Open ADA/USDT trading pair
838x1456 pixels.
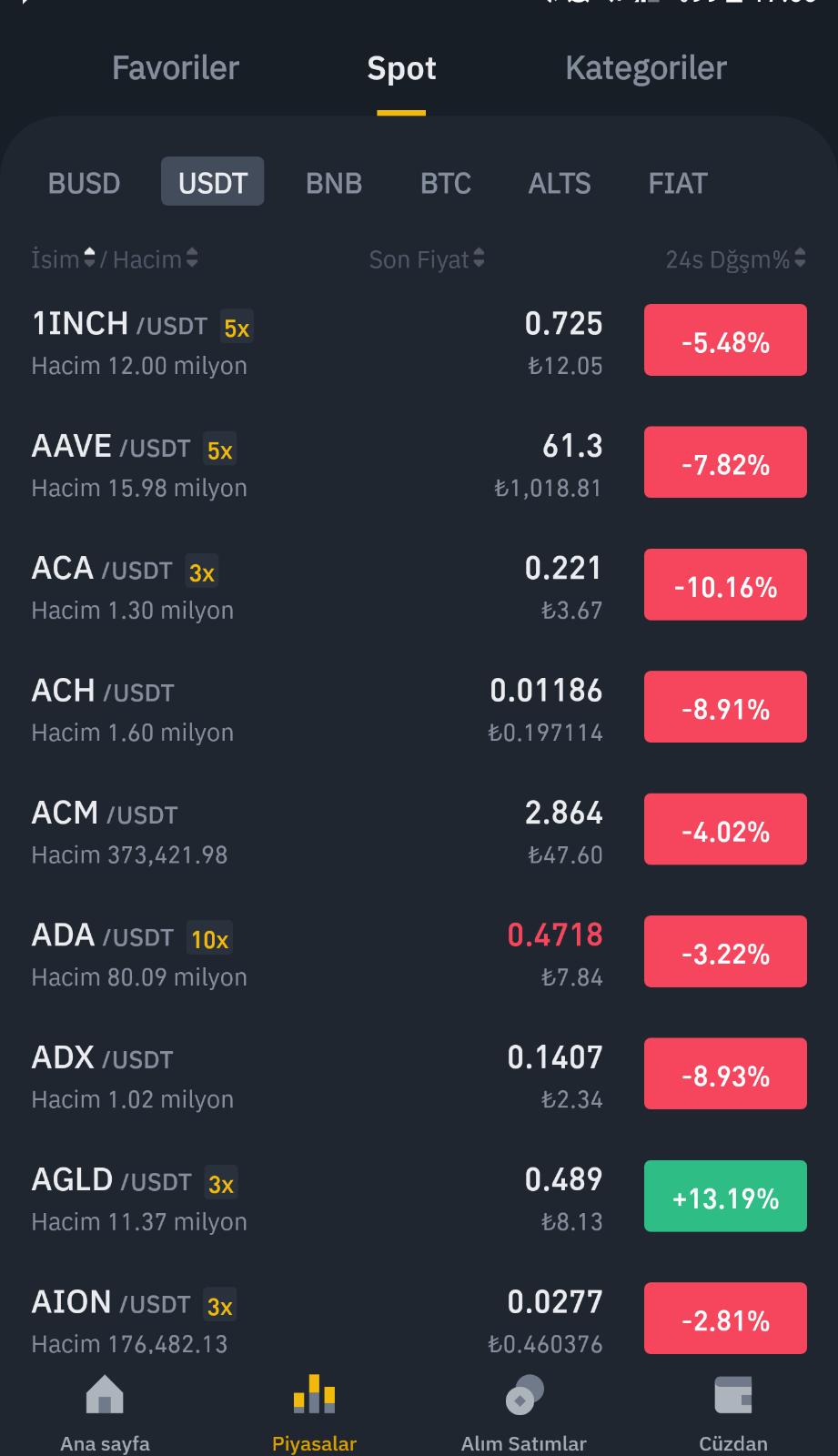coord(419,955)
